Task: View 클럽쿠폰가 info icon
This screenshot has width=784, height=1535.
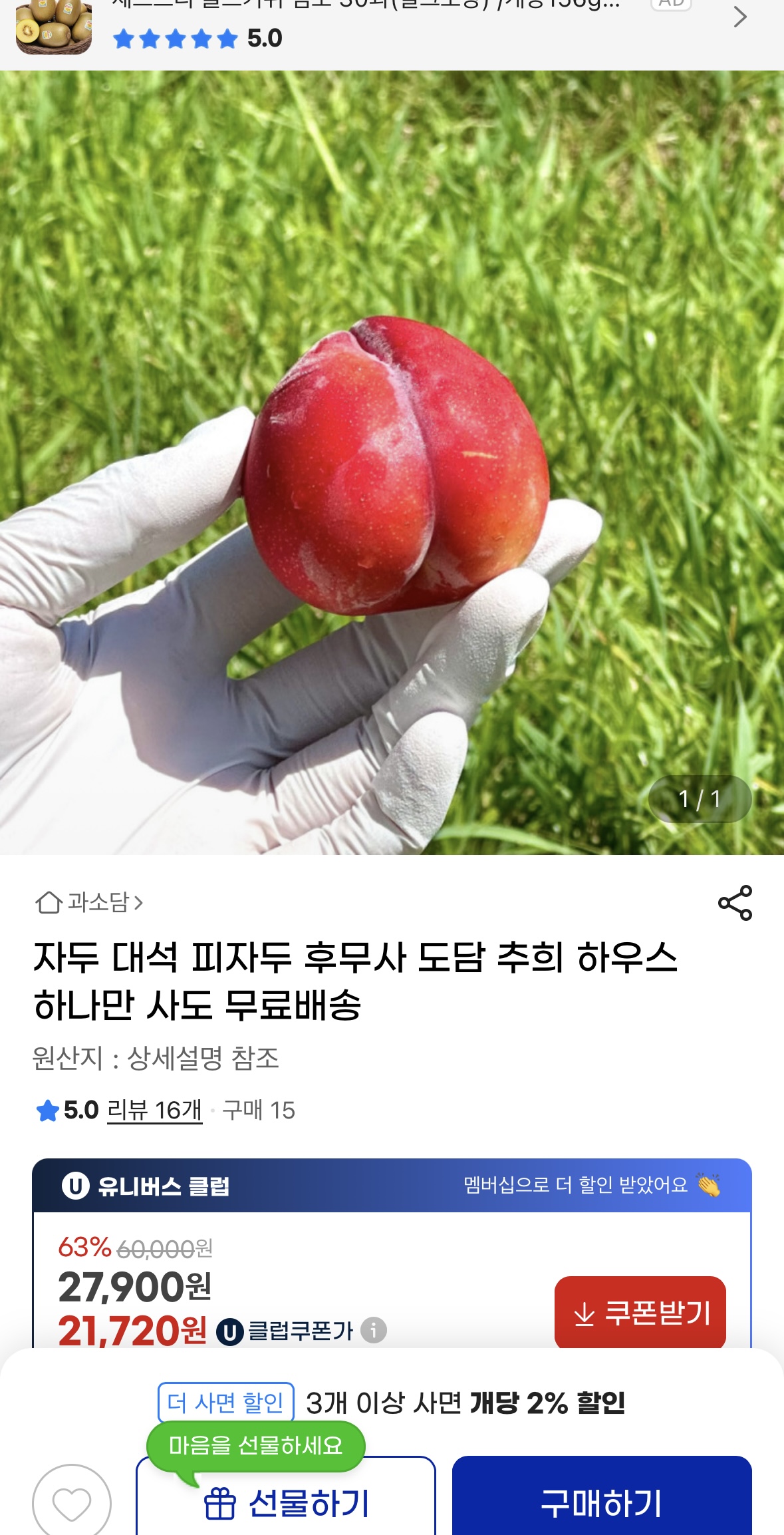Action: (x=374, y=1330)
